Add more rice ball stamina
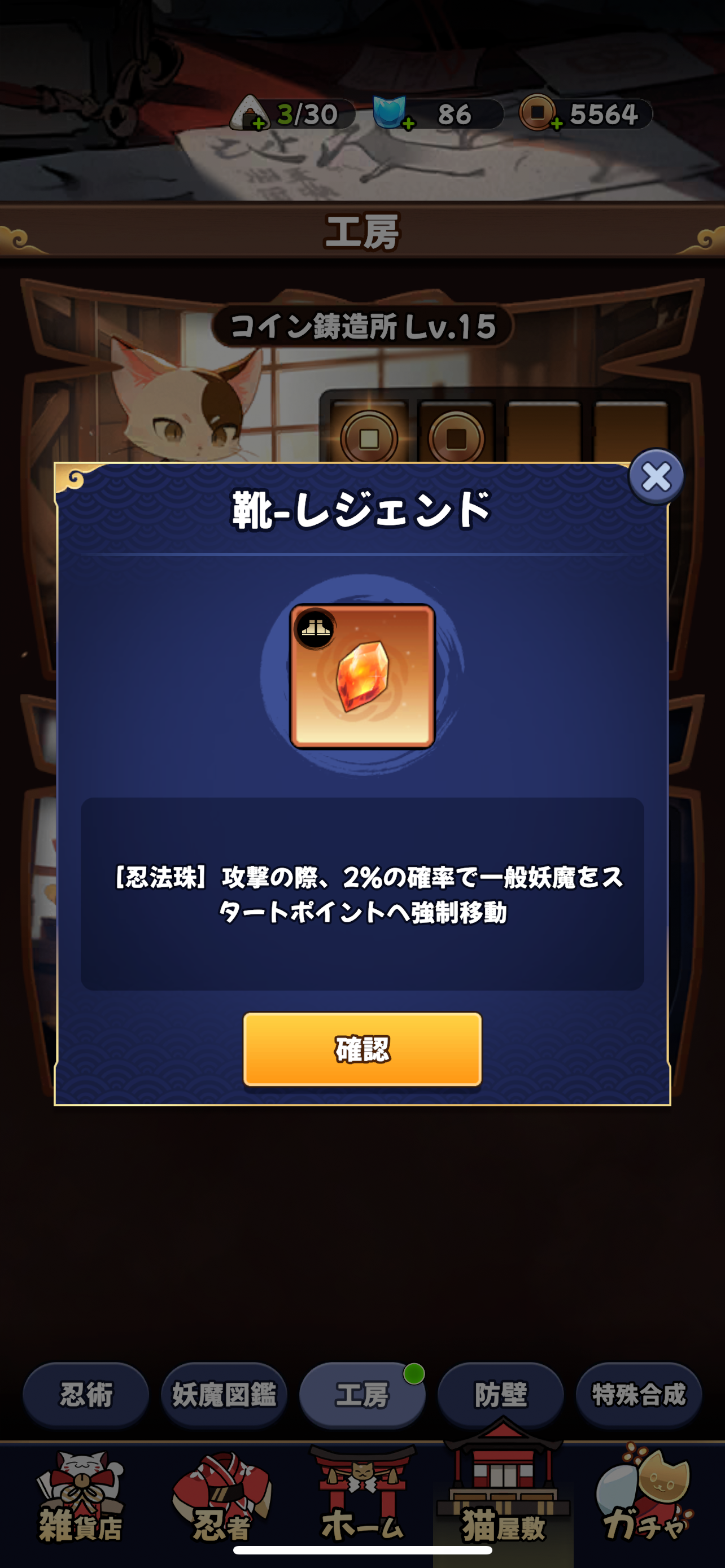The height and width of the screenshot is (1568, 725). (x=259, y=124)
